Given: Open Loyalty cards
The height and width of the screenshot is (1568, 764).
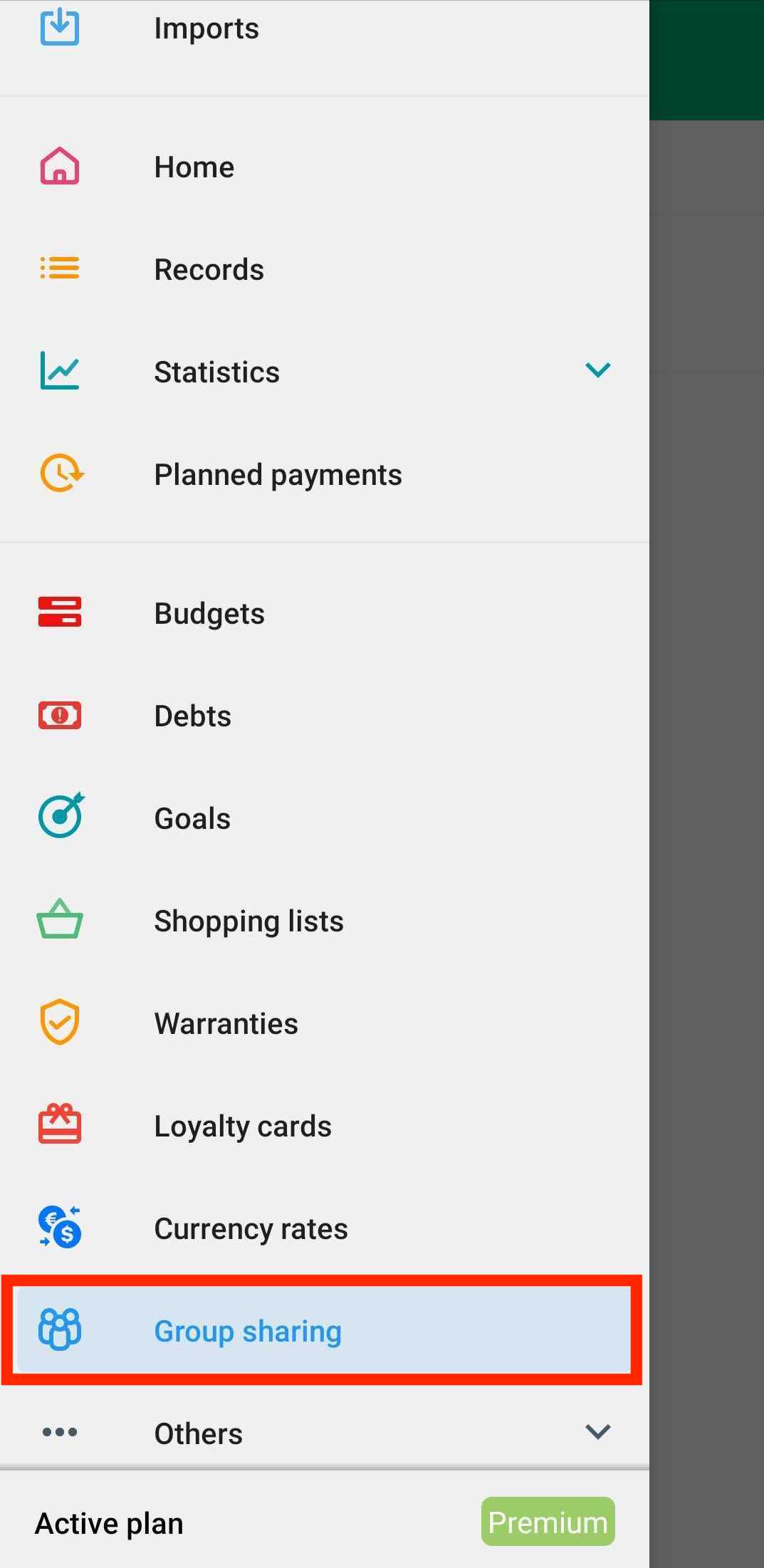Looking at the screenshot, I should pos(243,1127).
